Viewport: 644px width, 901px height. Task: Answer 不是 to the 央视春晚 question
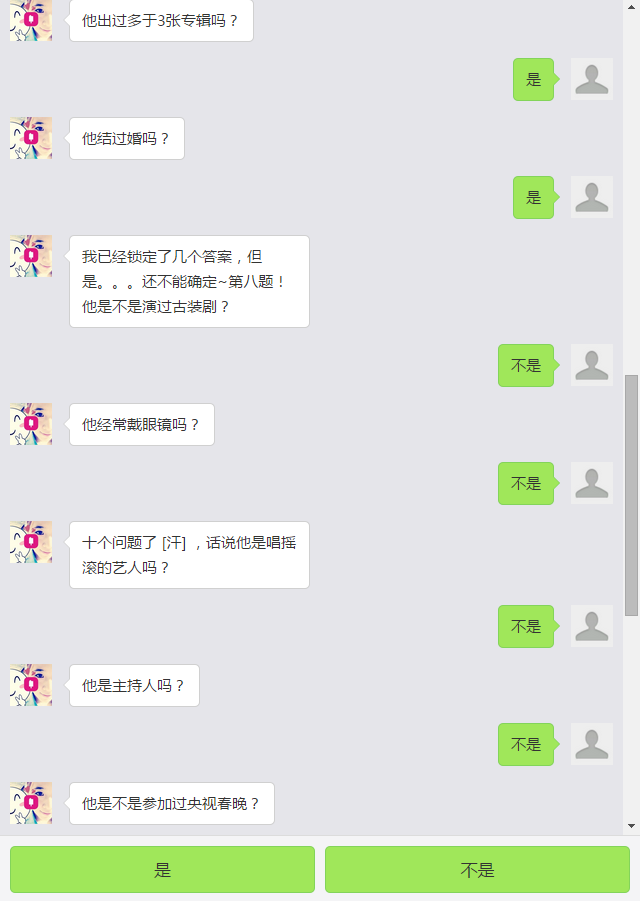[x=477, y=869]
